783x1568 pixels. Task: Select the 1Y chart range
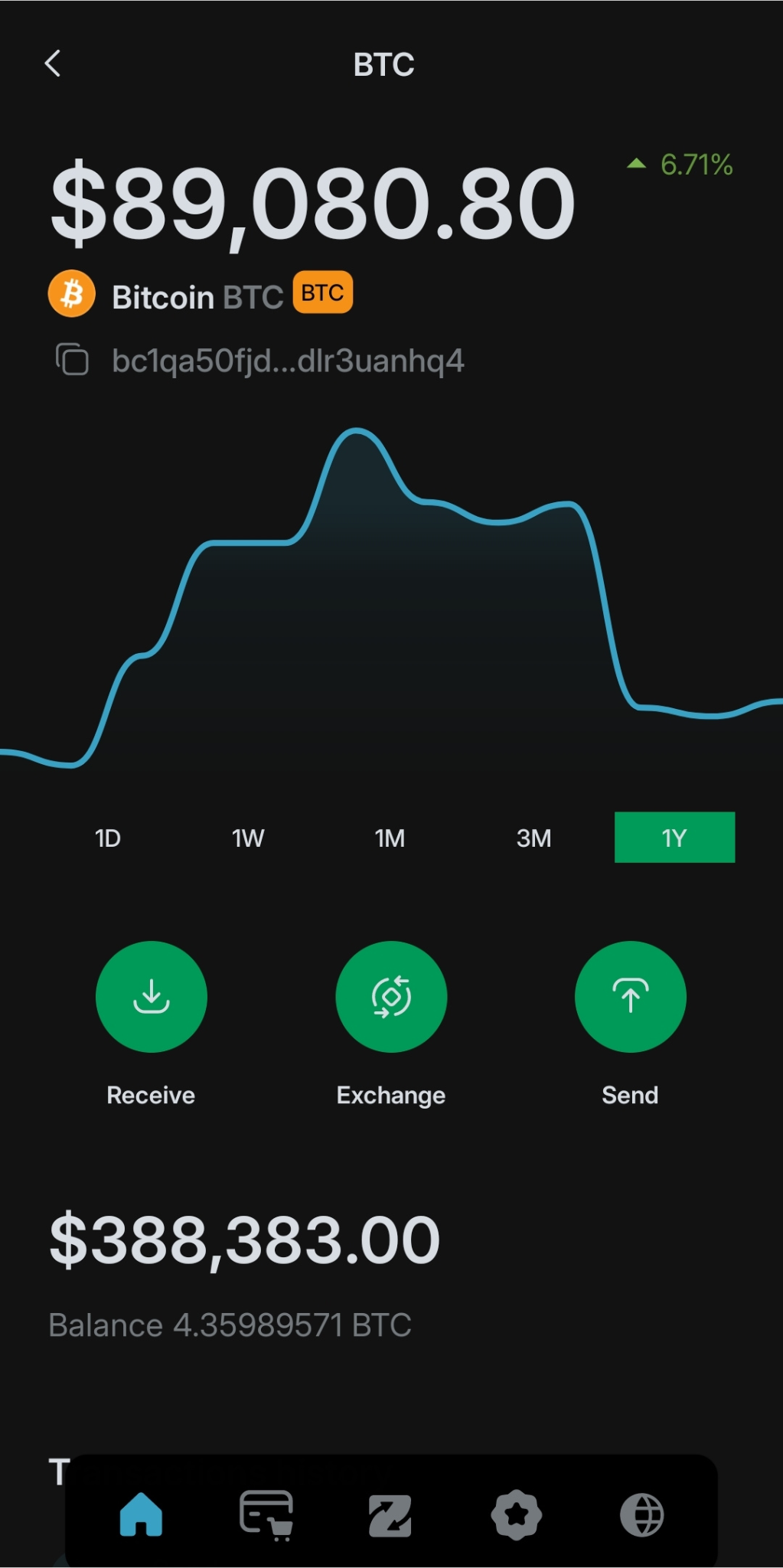click(x=674, y=838)
